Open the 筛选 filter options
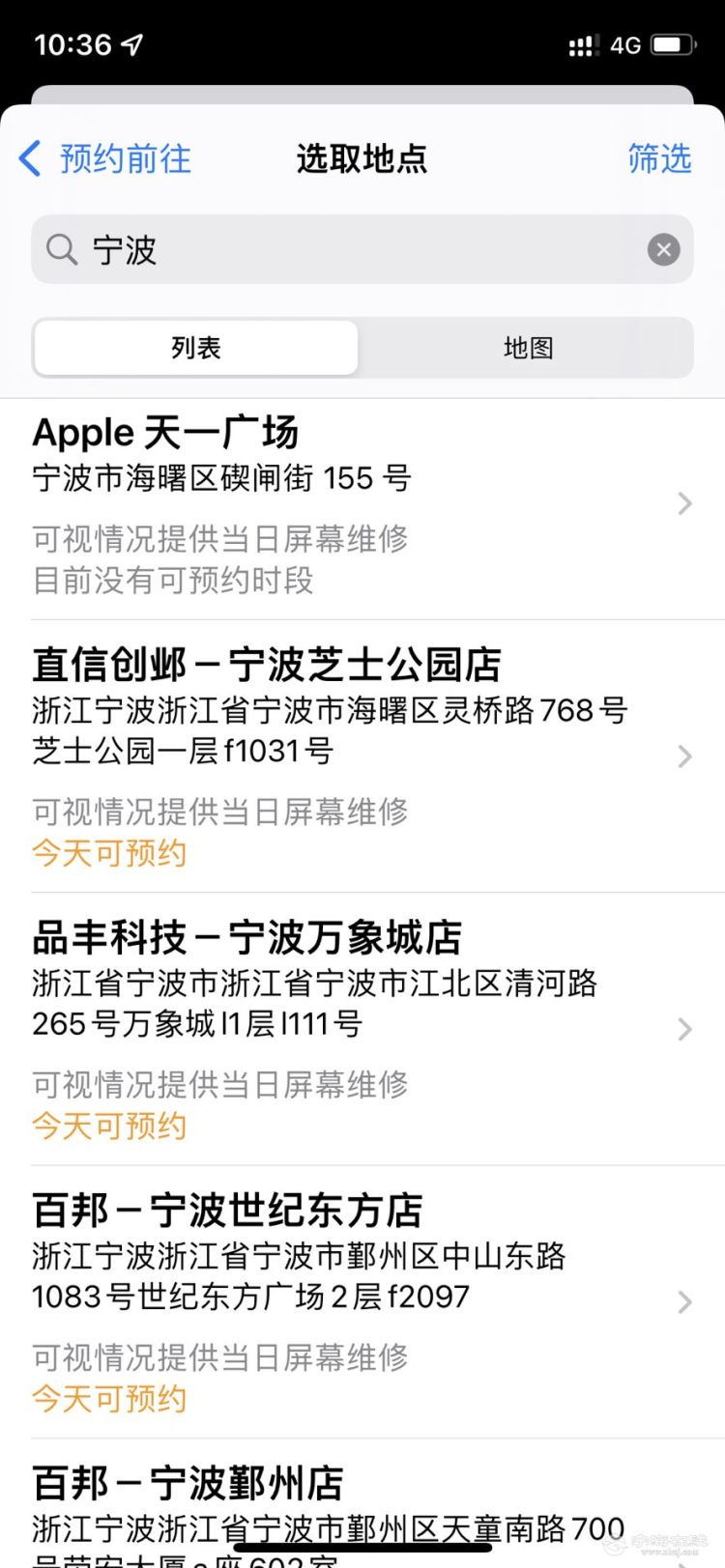The width and height of the screenshot is (725, 1568). [659, 158]
